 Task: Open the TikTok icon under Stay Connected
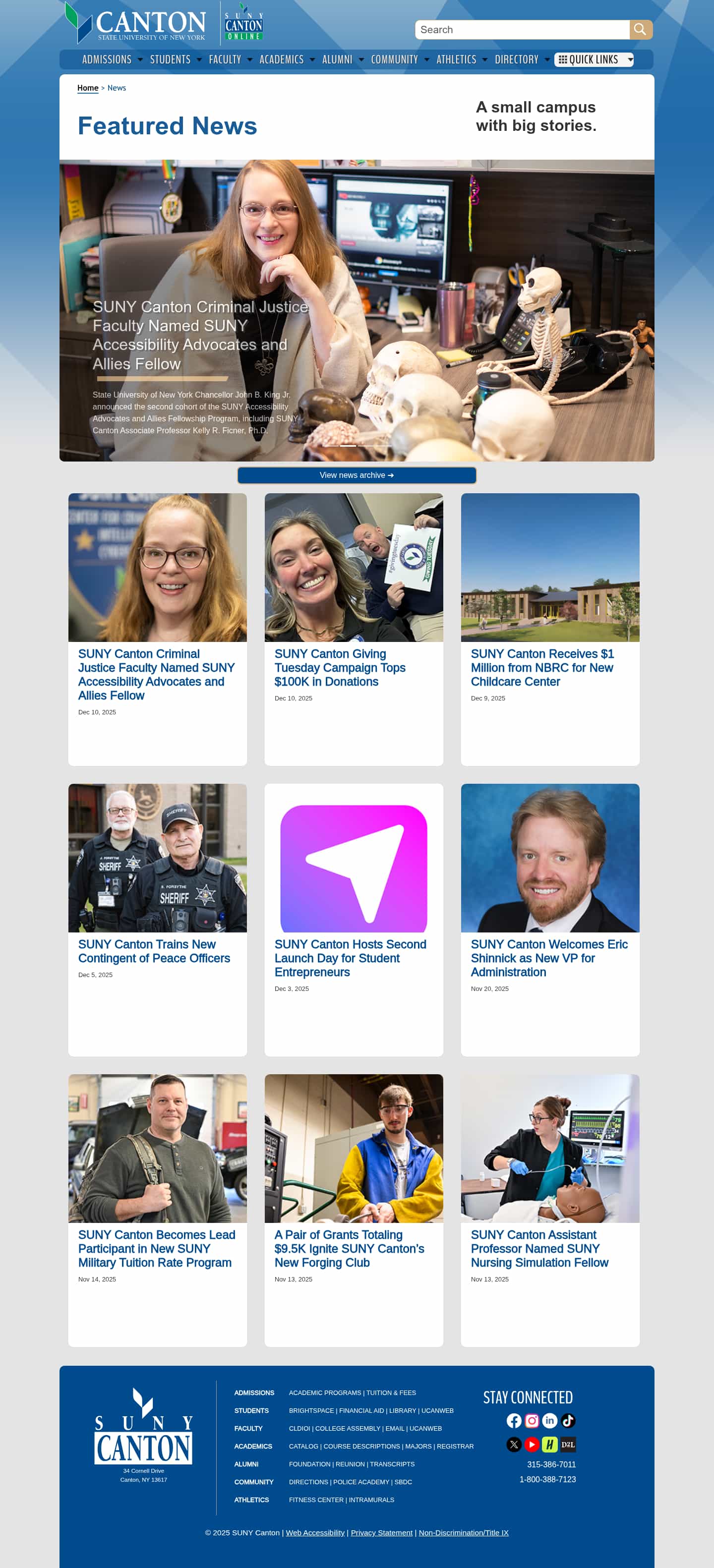coord(568,1421)
